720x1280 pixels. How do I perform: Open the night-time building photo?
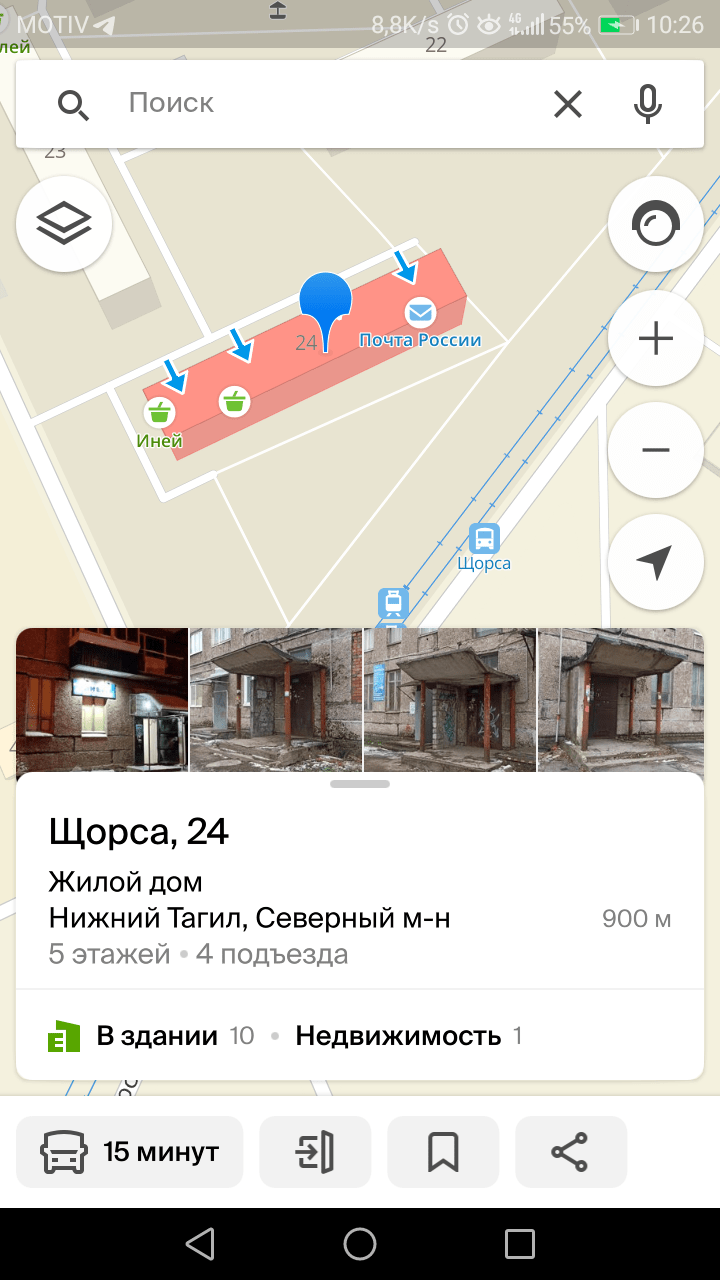point(102,699)
